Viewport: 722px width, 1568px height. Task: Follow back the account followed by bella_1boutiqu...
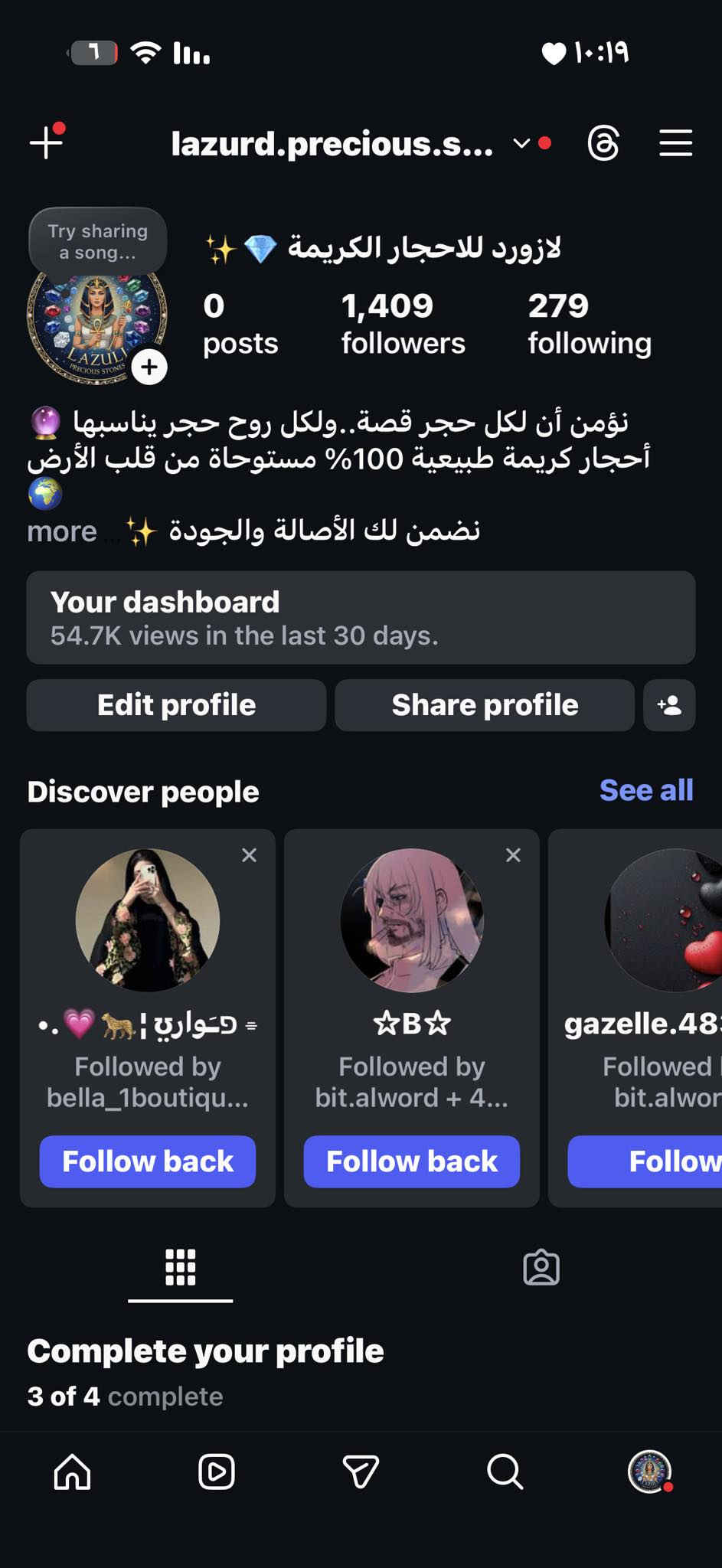pos(148,1161)
